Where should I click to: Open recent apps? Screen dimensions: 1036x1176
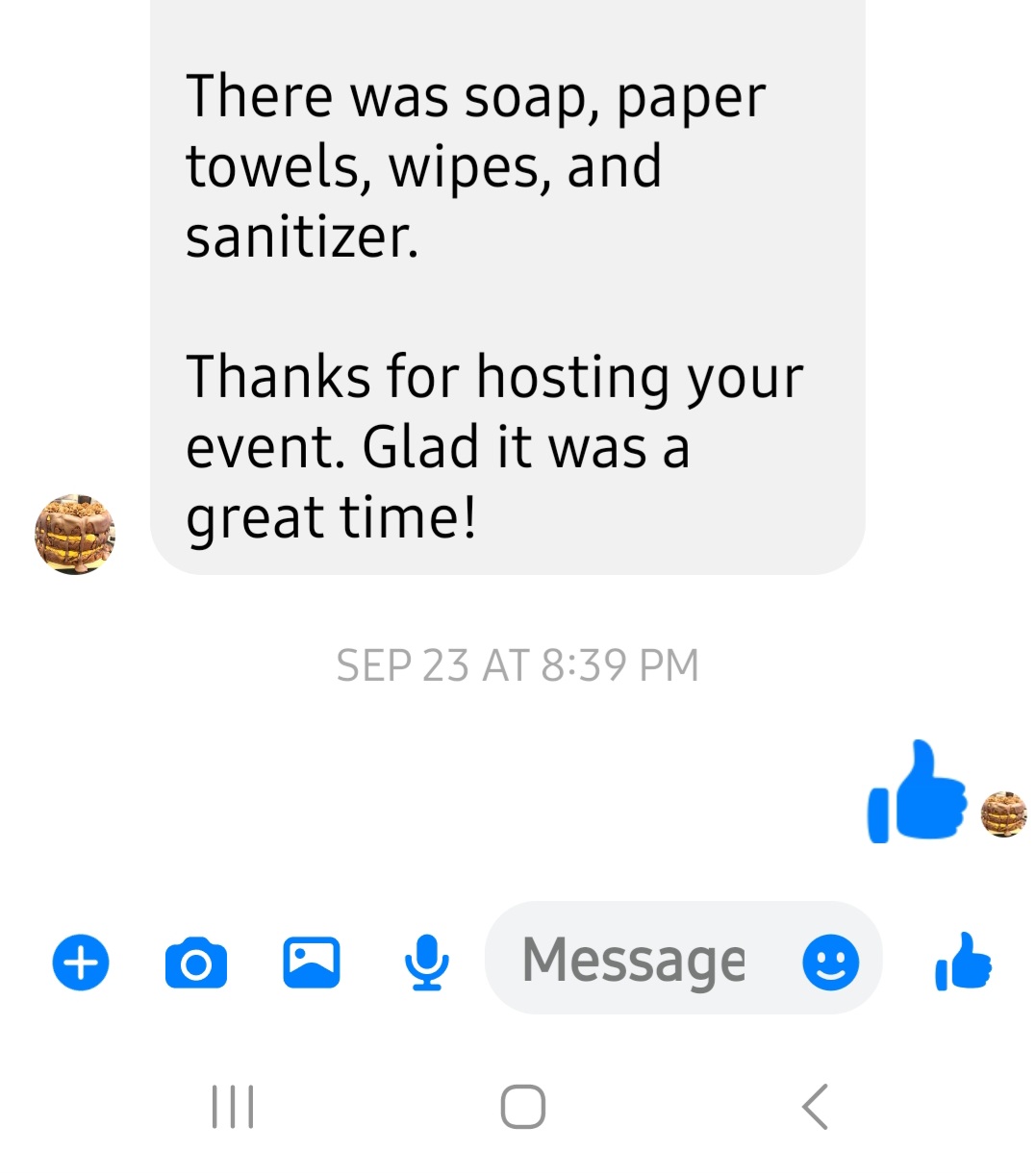[232, 1106]
